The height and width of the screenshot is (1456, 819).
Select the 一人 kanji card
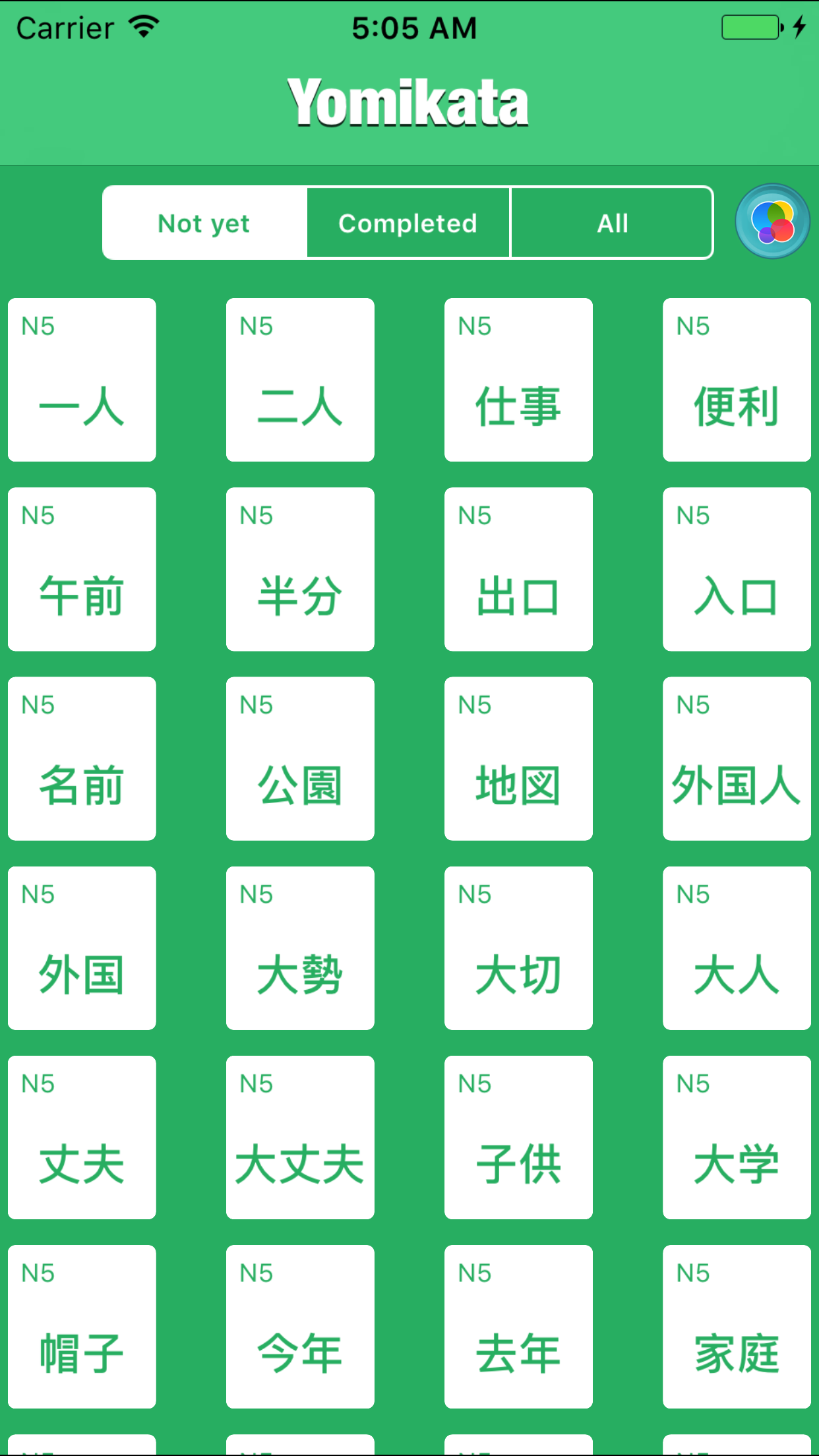[81, 379]
